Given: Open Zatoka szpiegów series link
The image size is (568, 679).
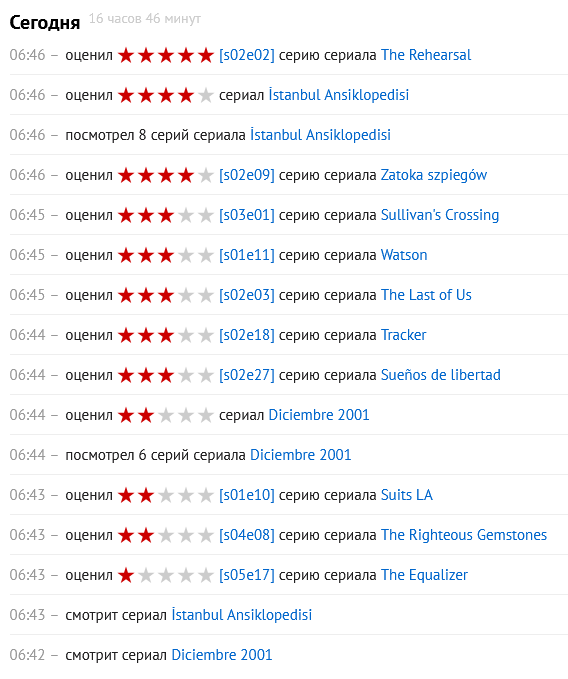Looking at the screenshot, I should click(x=434, y=175).
